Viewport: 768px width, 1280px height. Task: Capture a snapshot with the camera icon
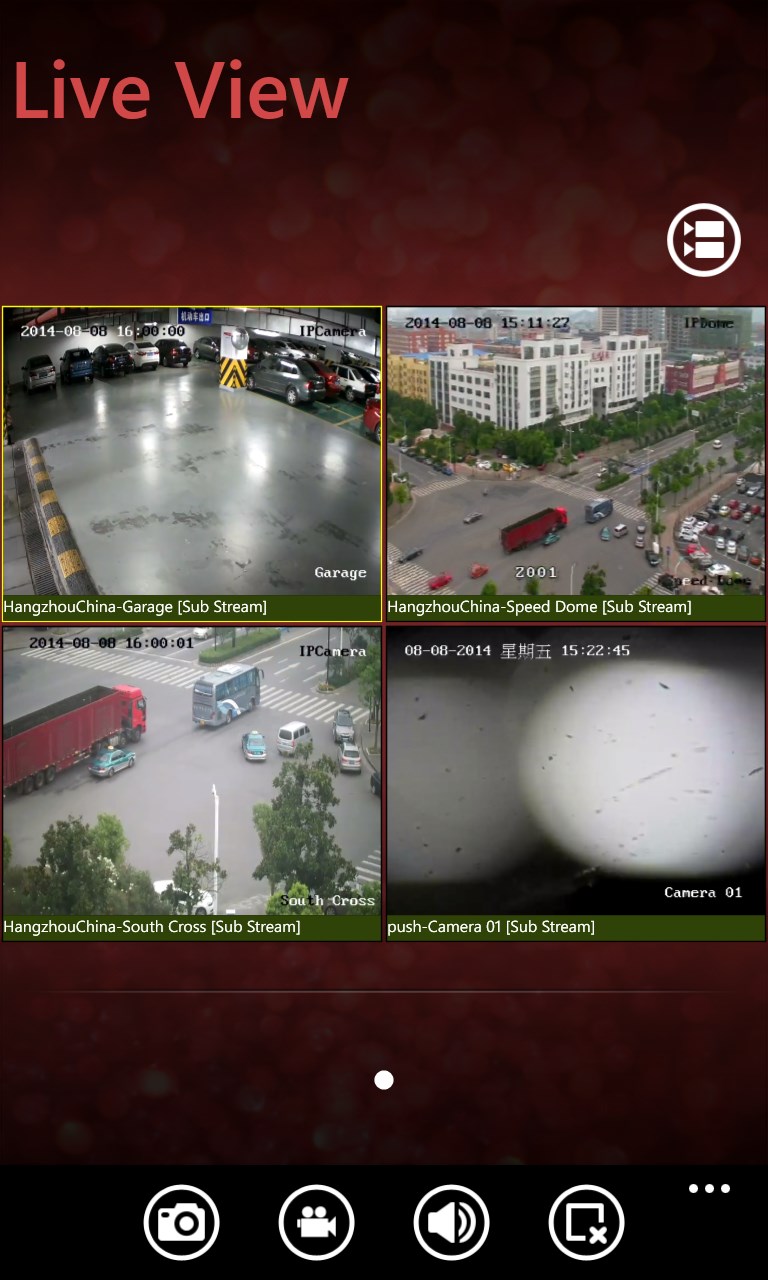click(x=181, y=1222)
